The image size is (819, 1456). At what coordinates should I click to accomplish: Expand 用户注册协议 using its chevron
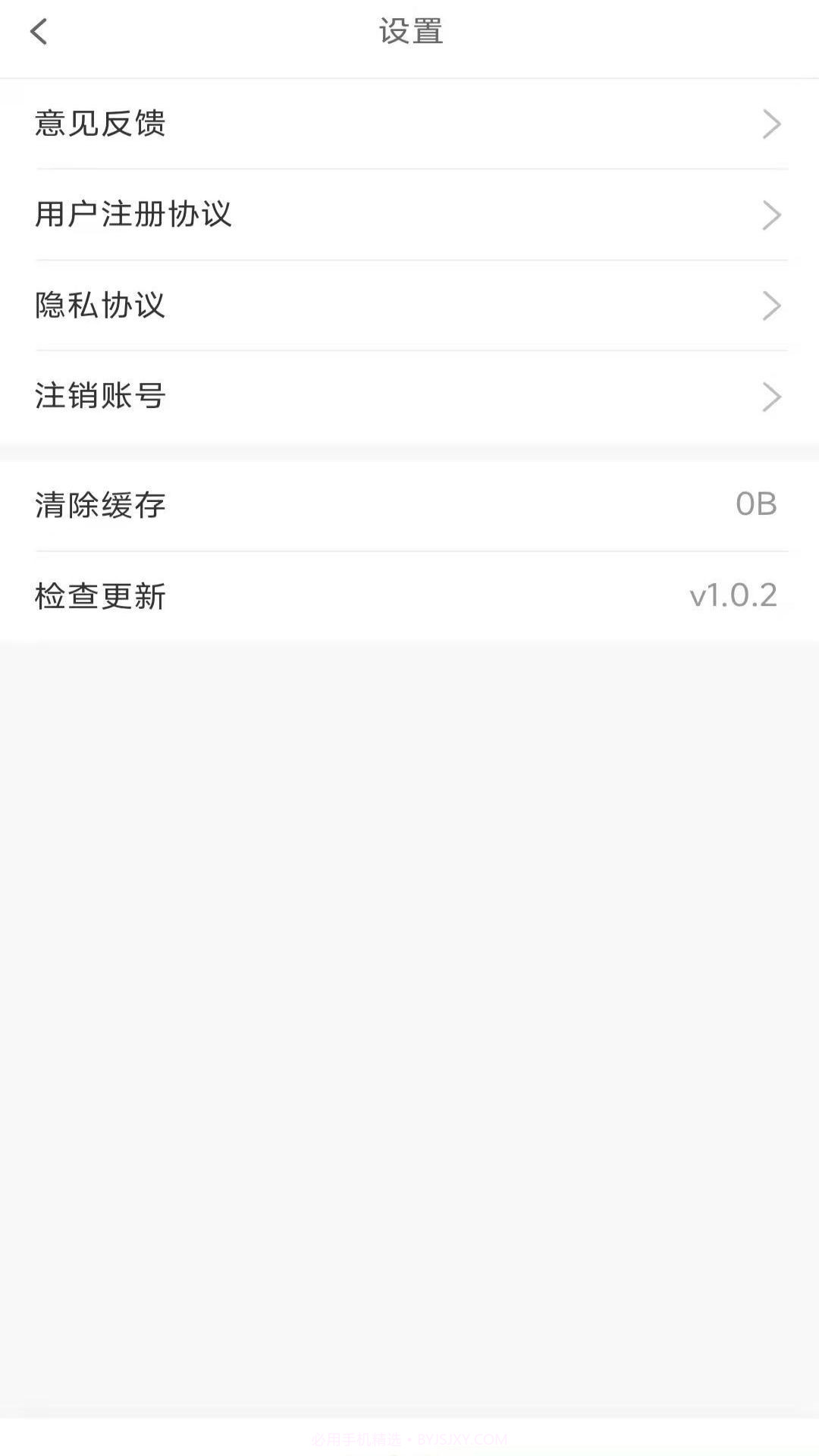point(772,215)
